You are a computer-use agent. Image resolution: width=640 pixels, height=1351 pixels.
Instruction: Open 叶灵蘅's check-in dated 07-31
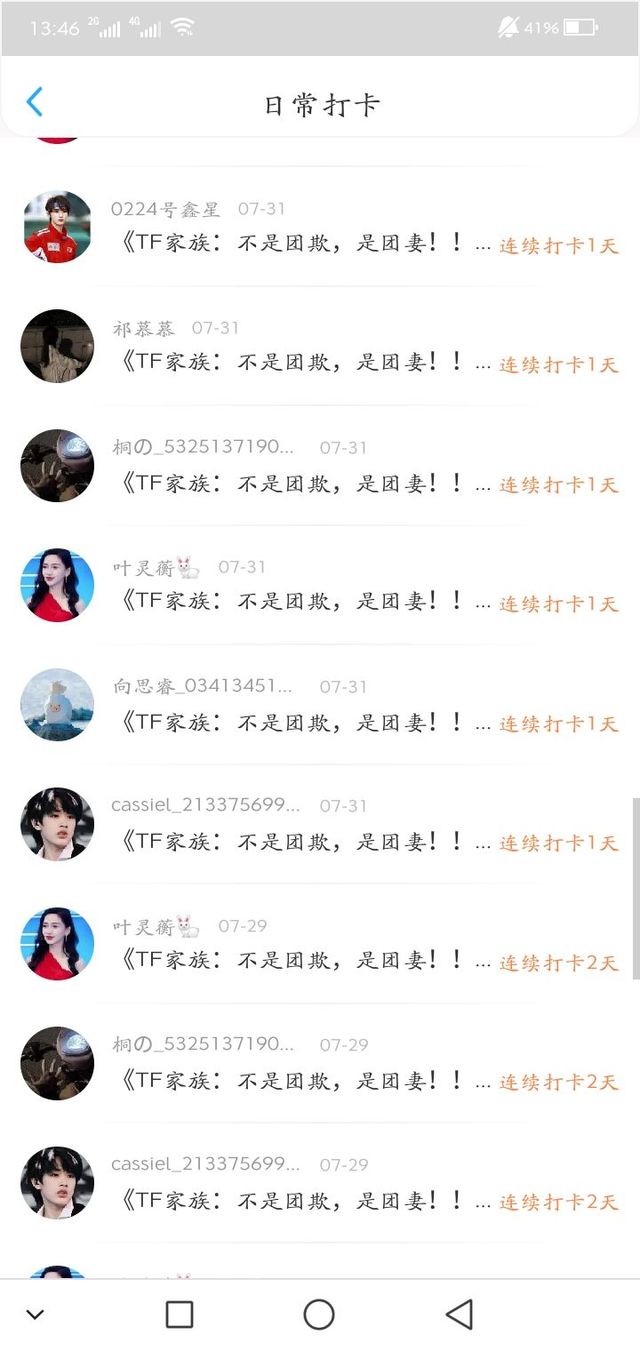tap(320, 585)
